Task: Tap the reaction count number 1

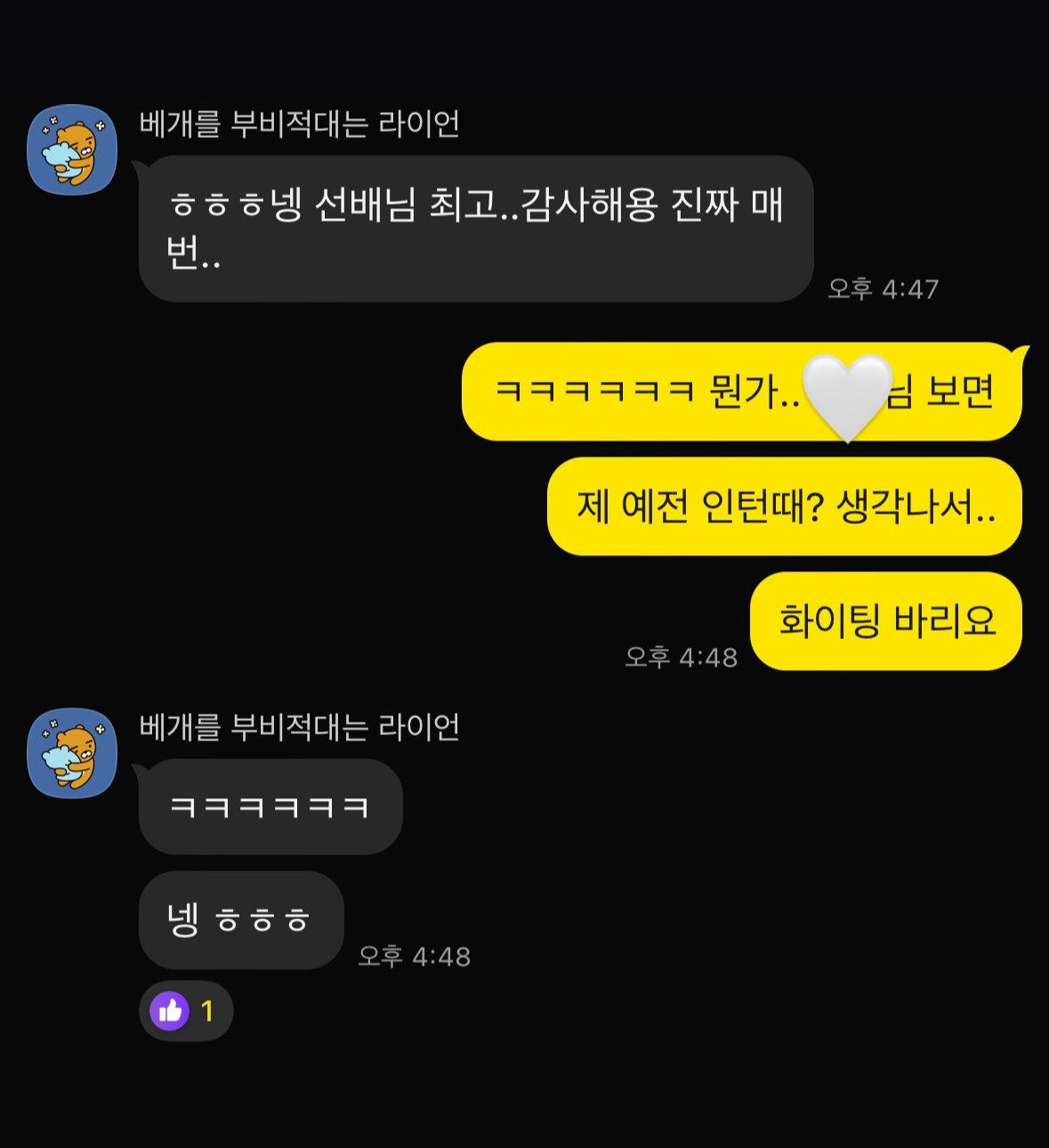Action: (x=206, y=1011)
